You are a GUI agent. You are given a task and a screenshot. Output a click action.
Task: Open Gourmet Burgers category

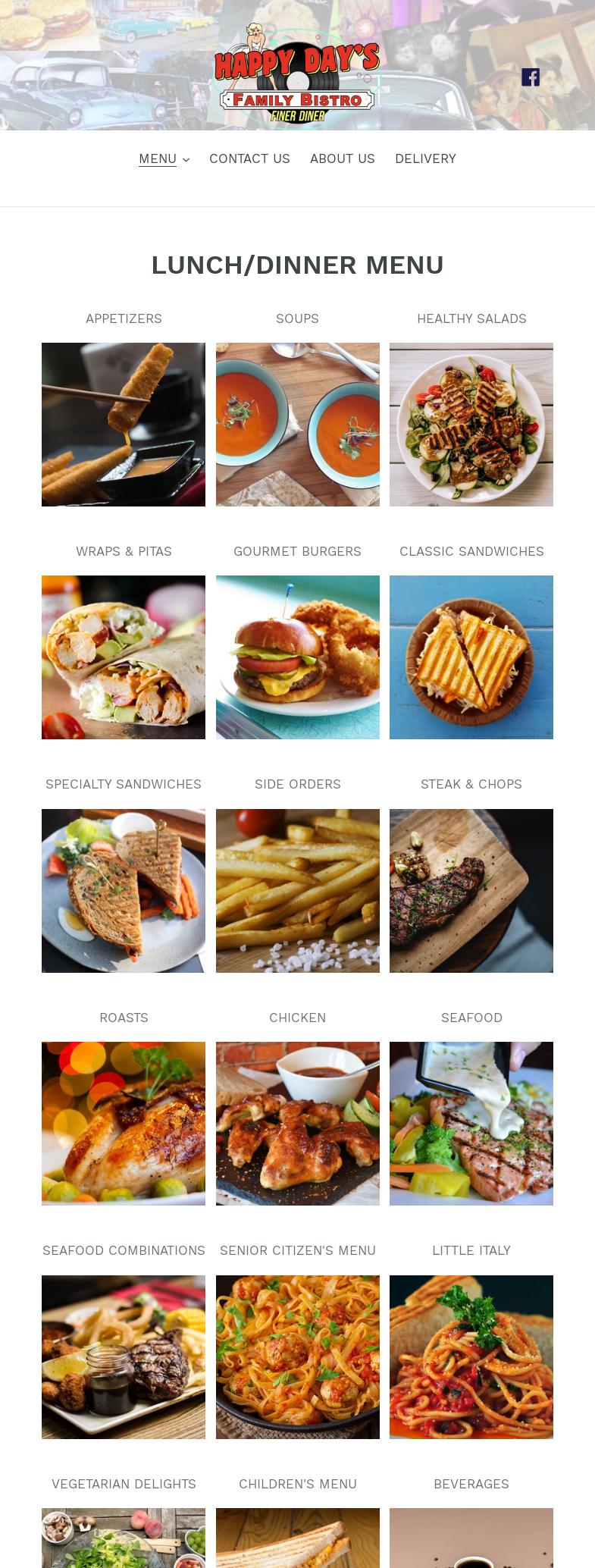tap(298, 657)
